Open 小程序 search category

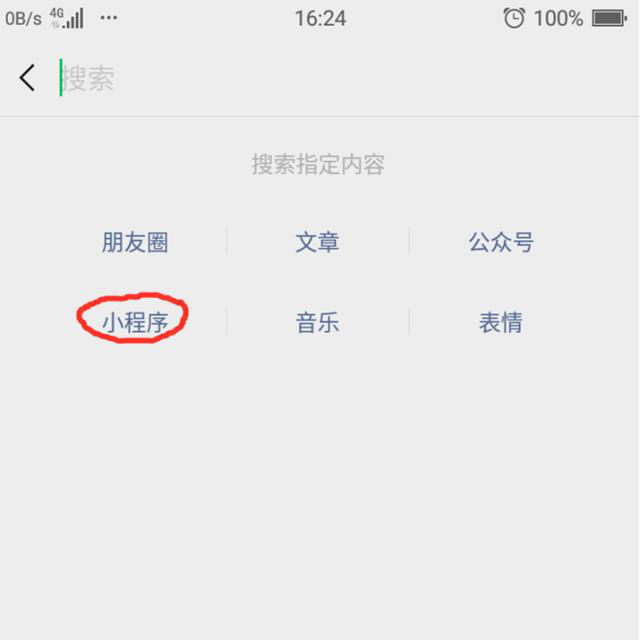[134, 322]
